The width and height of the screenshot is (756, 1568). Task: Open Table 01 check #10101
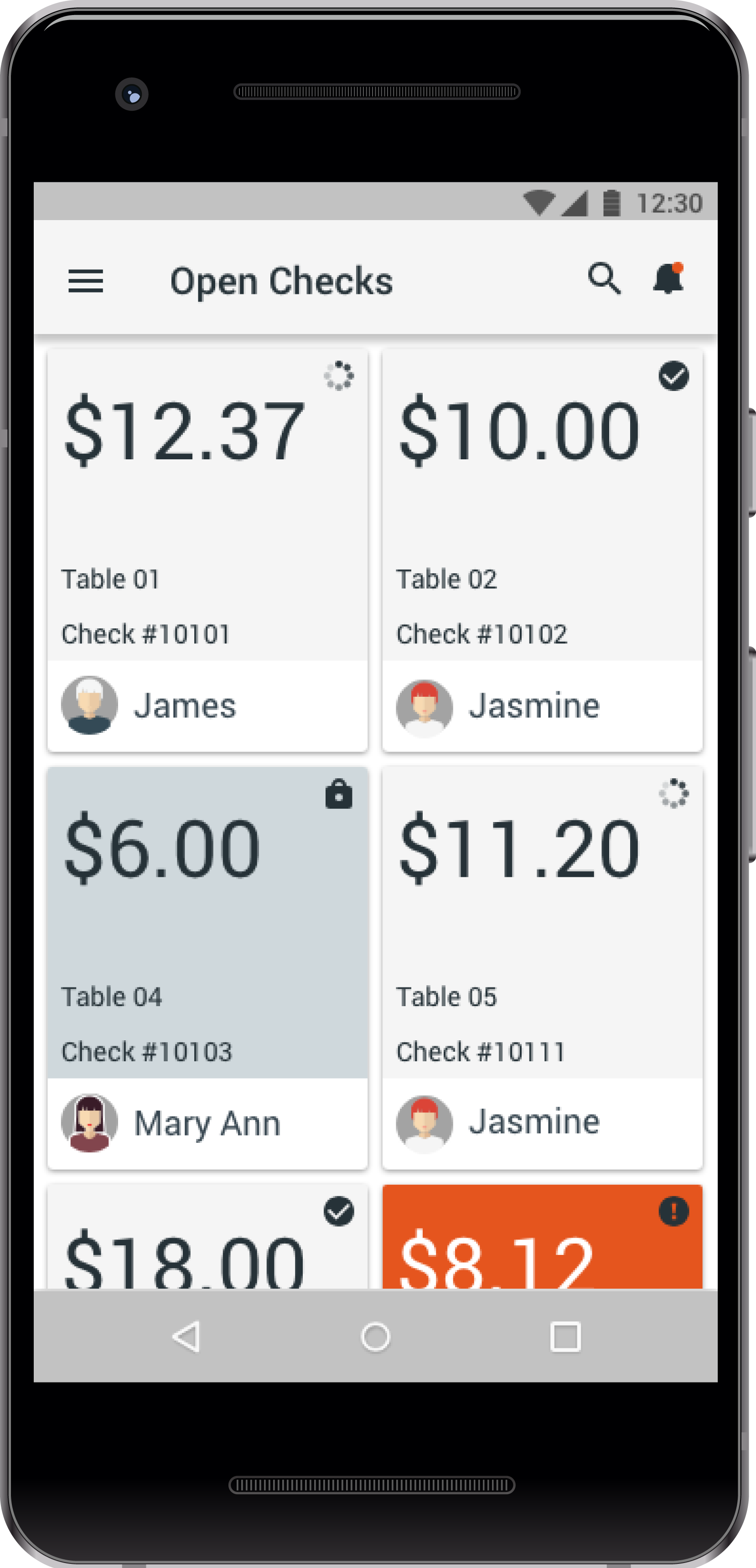point(208,550)
